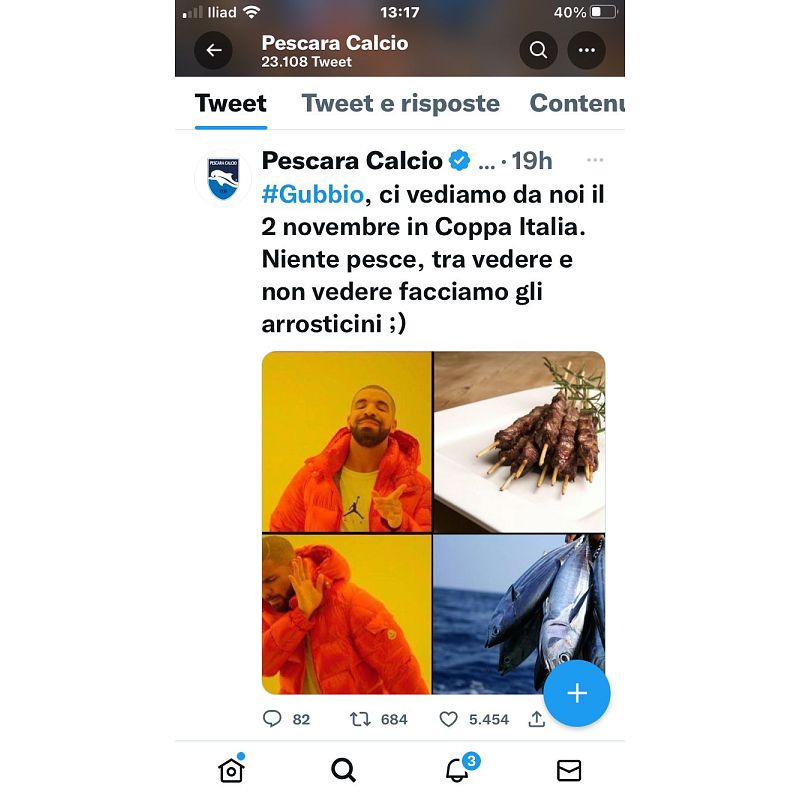Open the Search tab in bottom bar
This screenshot has width=800, height=800.
point(343,770)
